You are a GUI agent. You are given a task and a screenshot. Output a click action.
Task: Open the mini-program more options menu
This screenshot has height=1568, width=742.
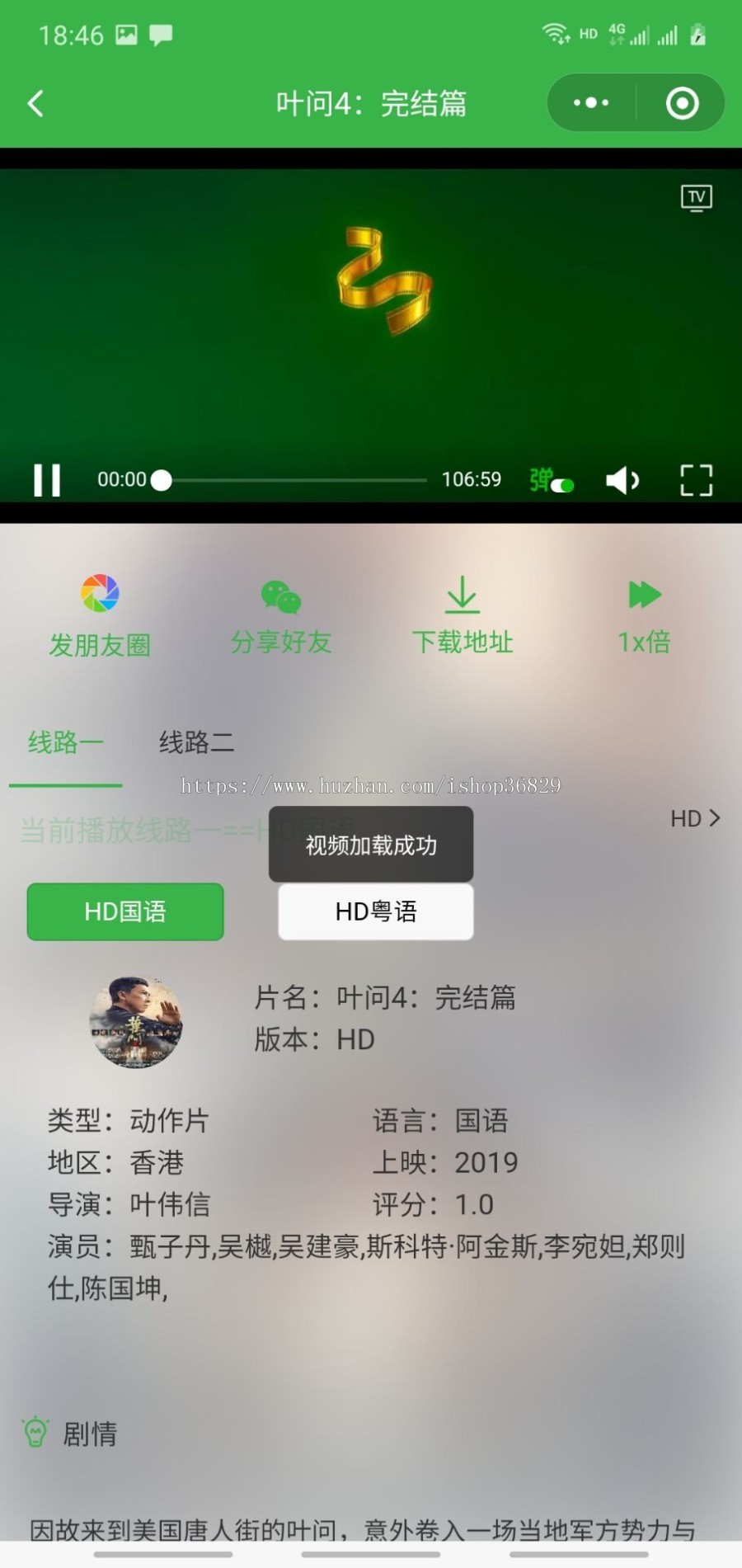tap(589, 102)
